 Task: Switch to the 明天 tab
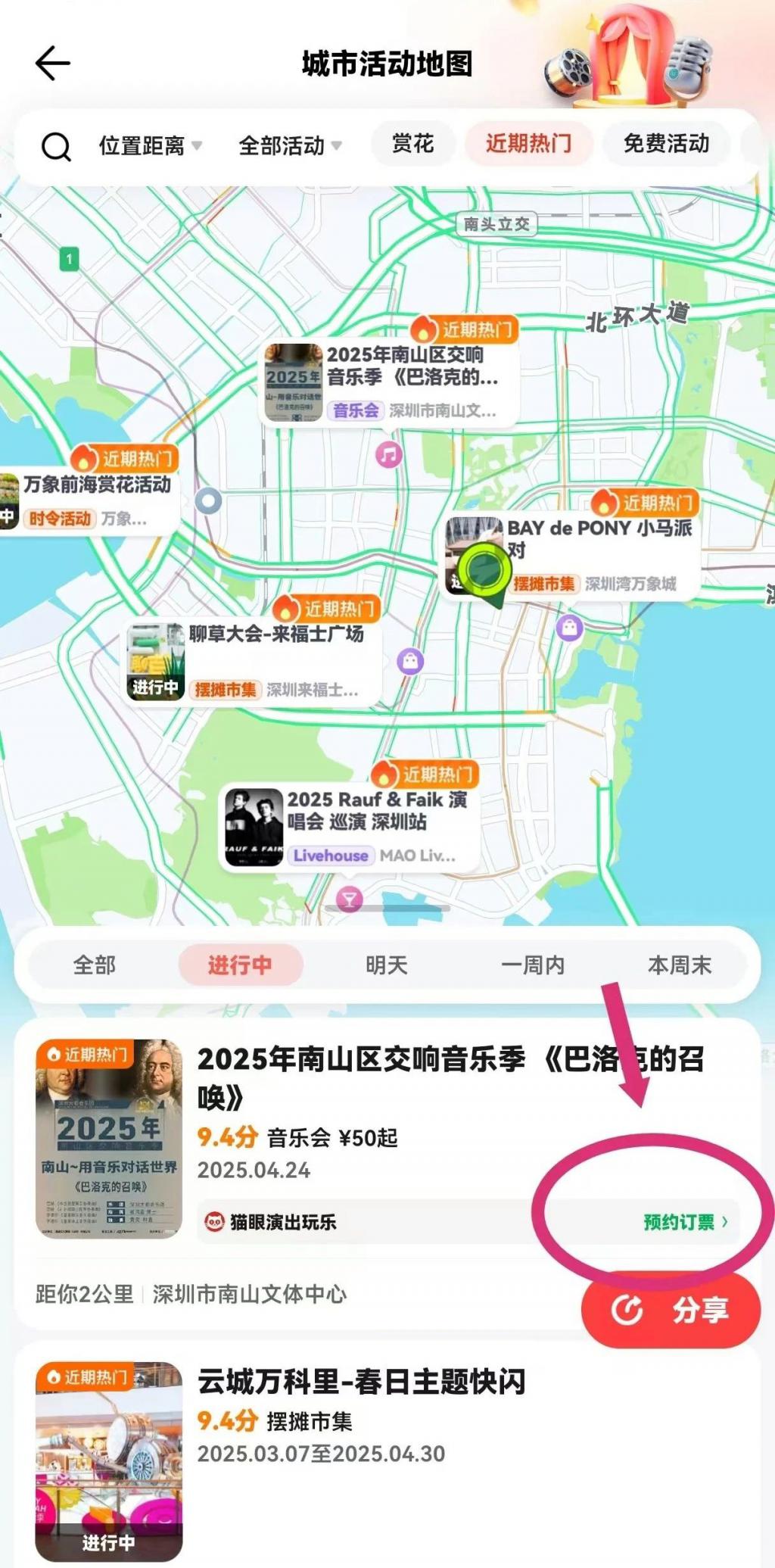(387, 965)
